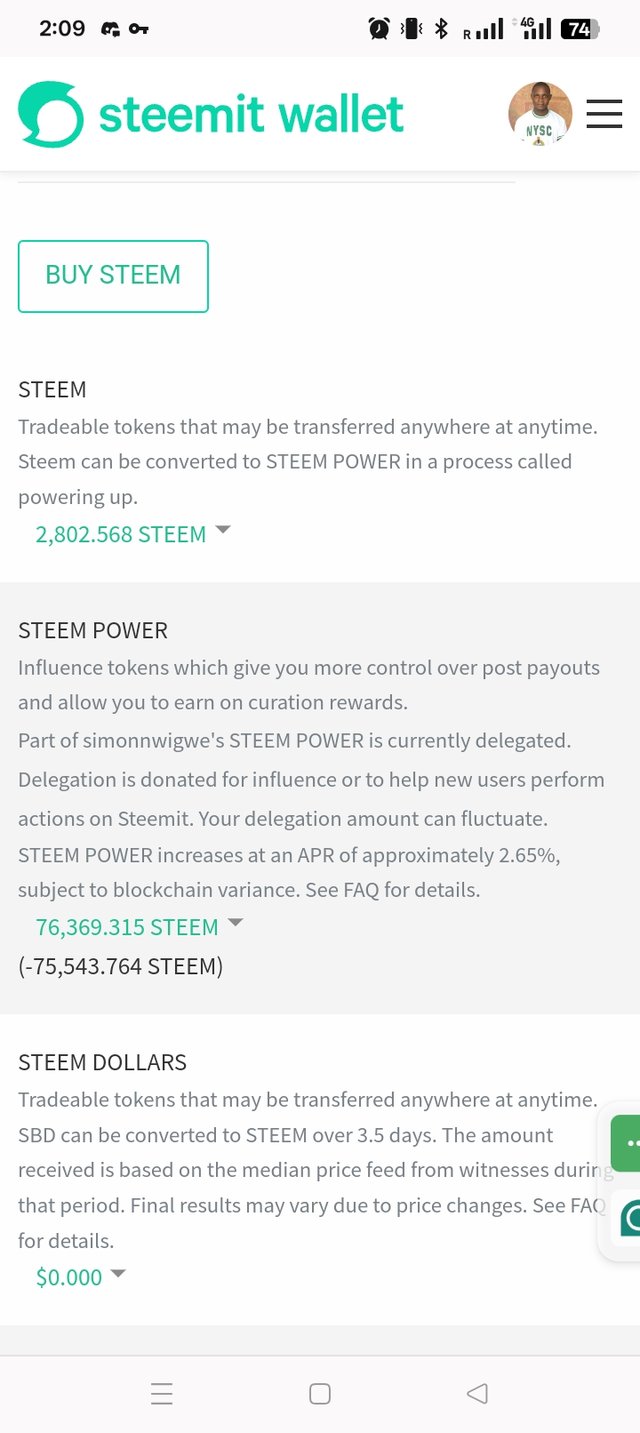This screenshot has height=1433, width=640.
Task: Tap the BUY STEEM button
Action: [x=113, y=276]
